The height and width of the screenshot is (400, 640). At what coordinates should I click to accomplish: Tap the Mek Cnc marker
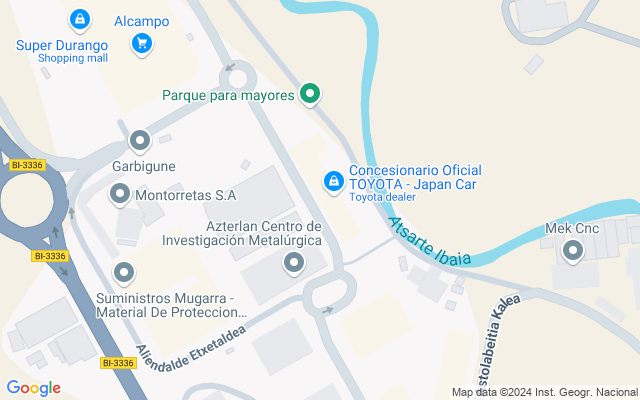click(x=573, y=251)
